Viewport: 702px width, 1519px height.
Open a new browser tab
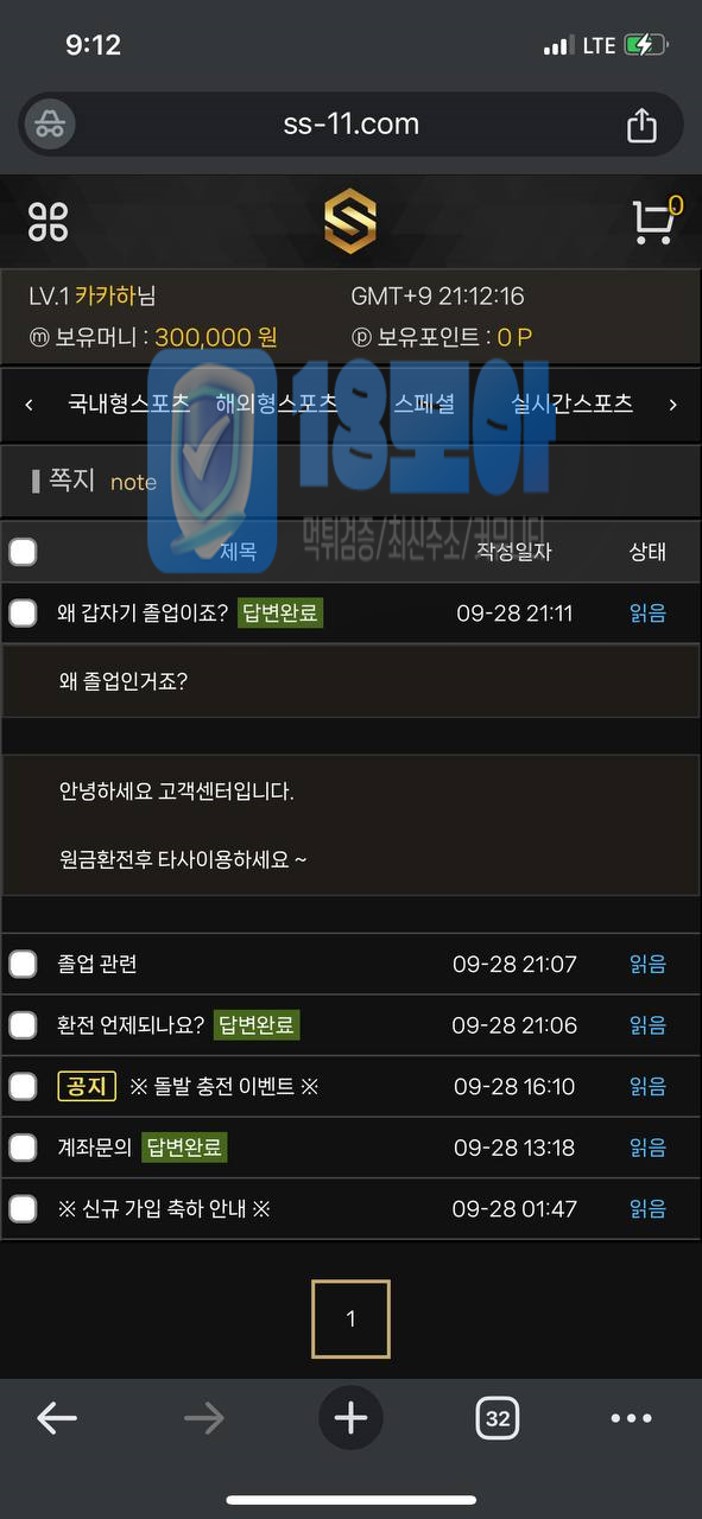350,1418
